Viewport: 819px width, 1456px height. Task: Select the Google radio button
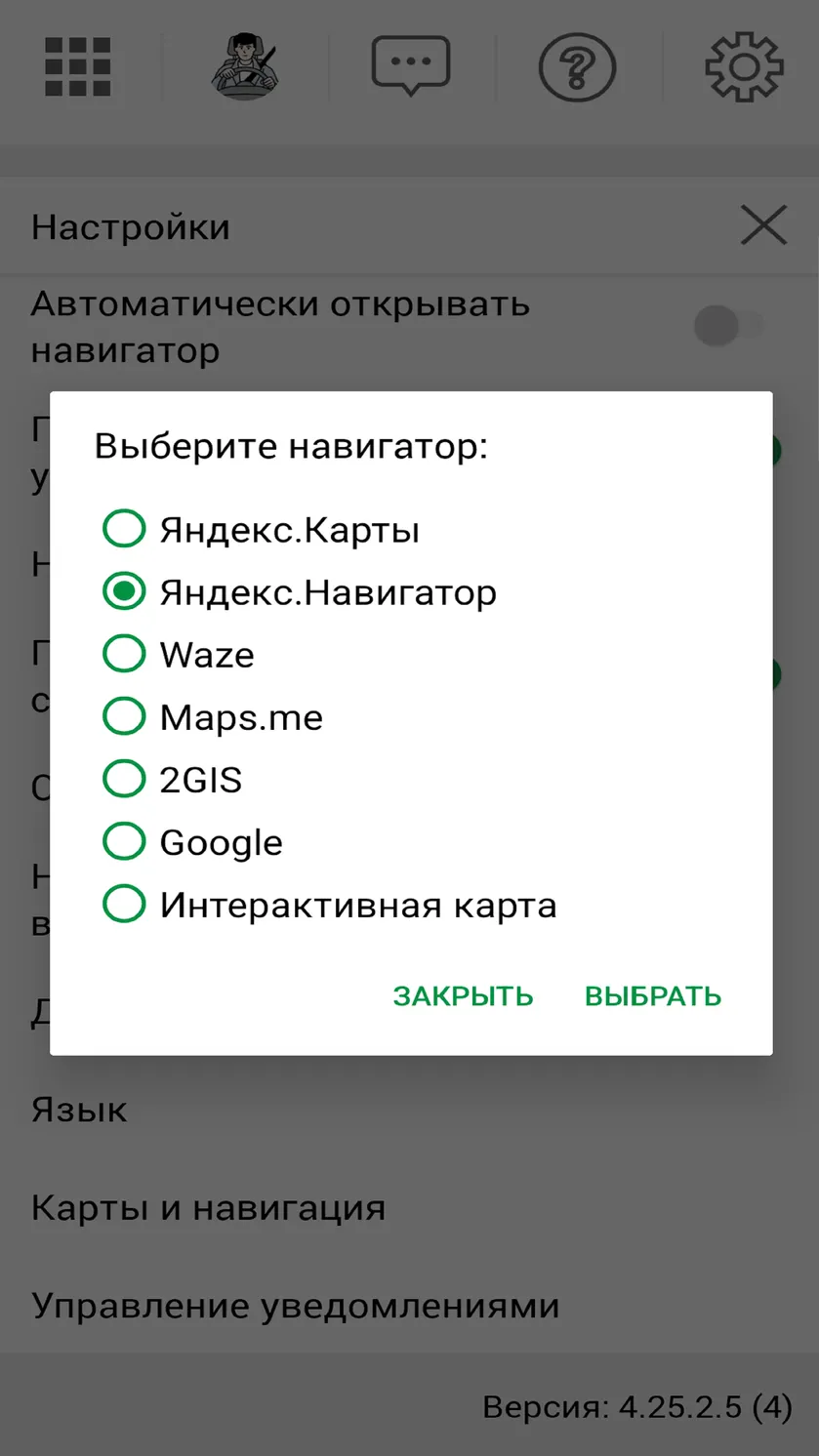125,841
